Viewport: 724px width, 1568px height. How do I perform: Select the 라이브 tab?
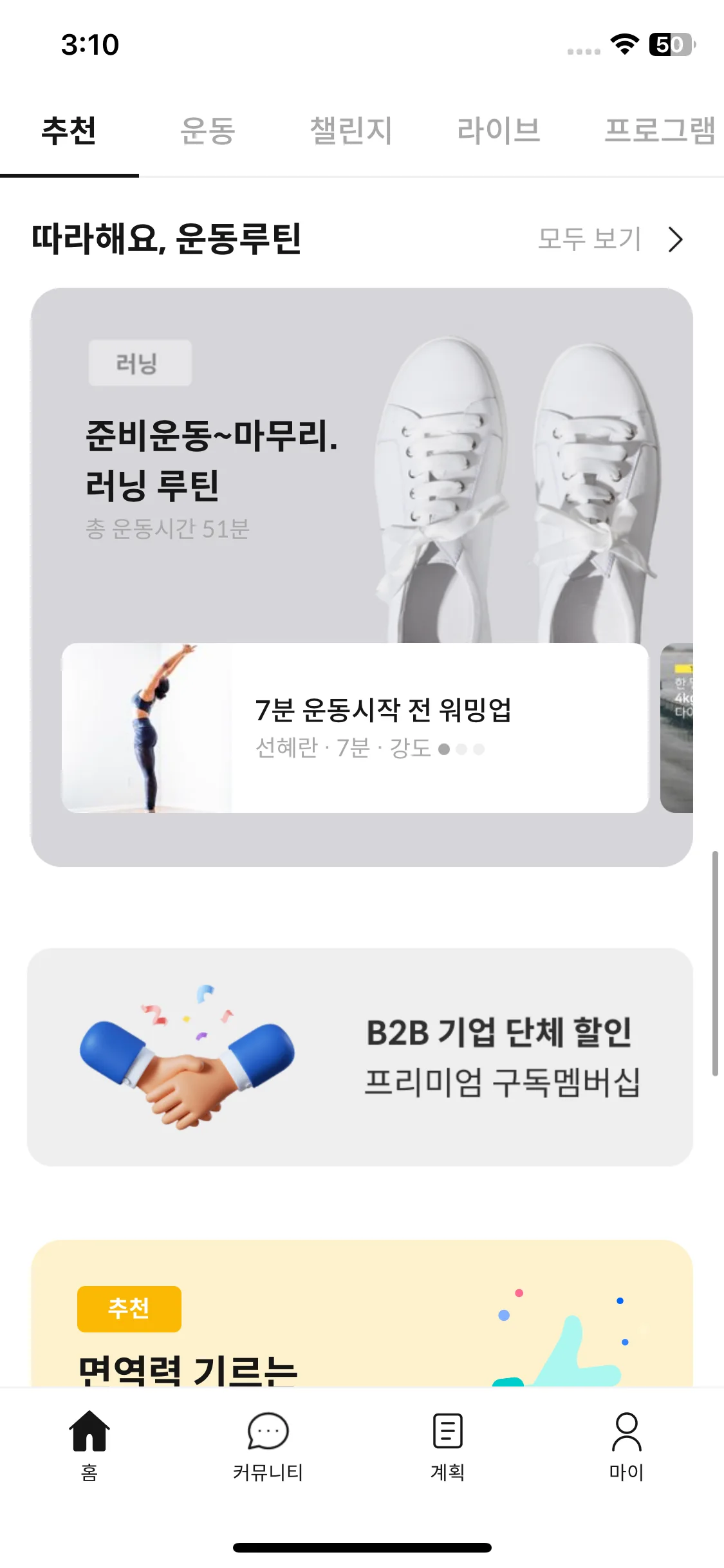click(x=498, y=131)
